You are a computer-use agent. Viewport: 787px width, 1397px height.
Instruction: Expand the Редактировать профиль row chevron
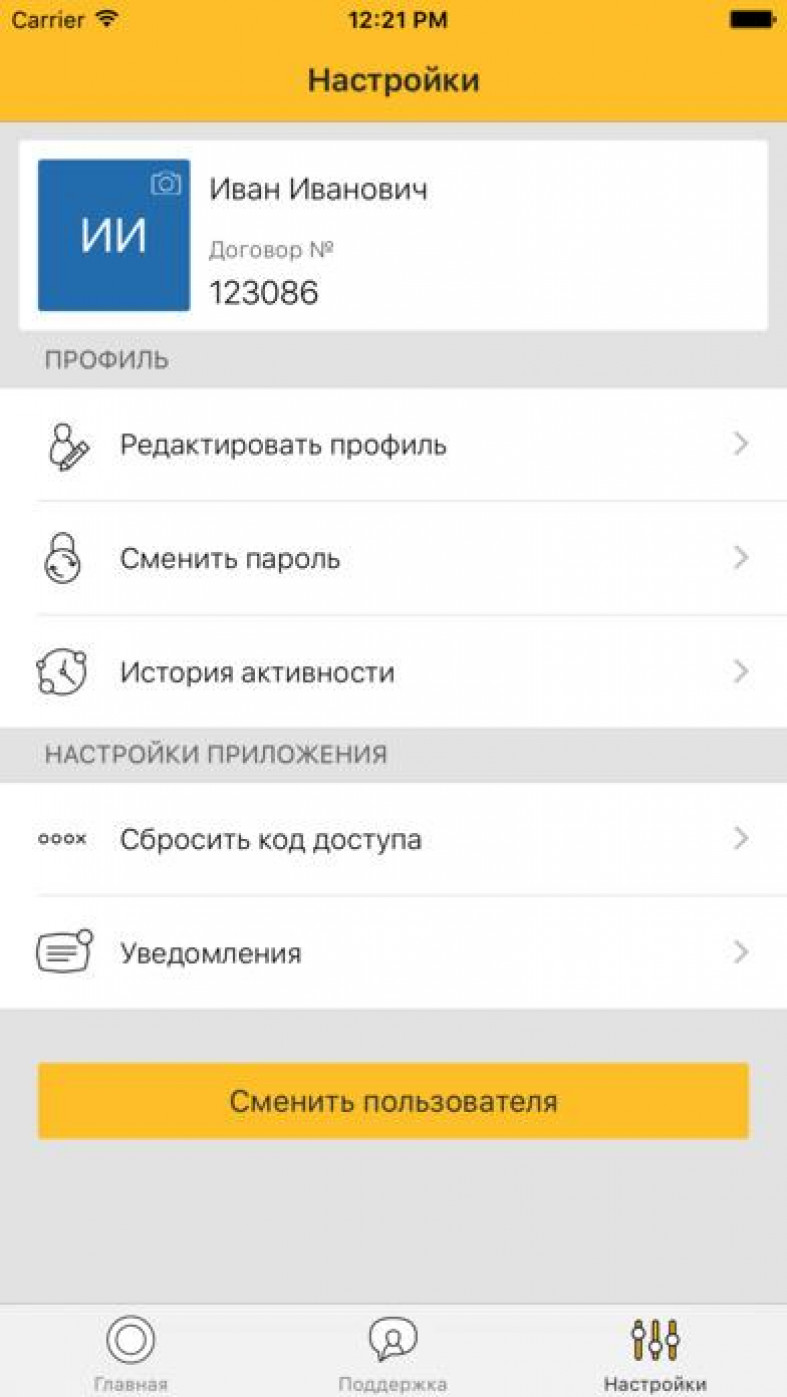tap(740, 443)
